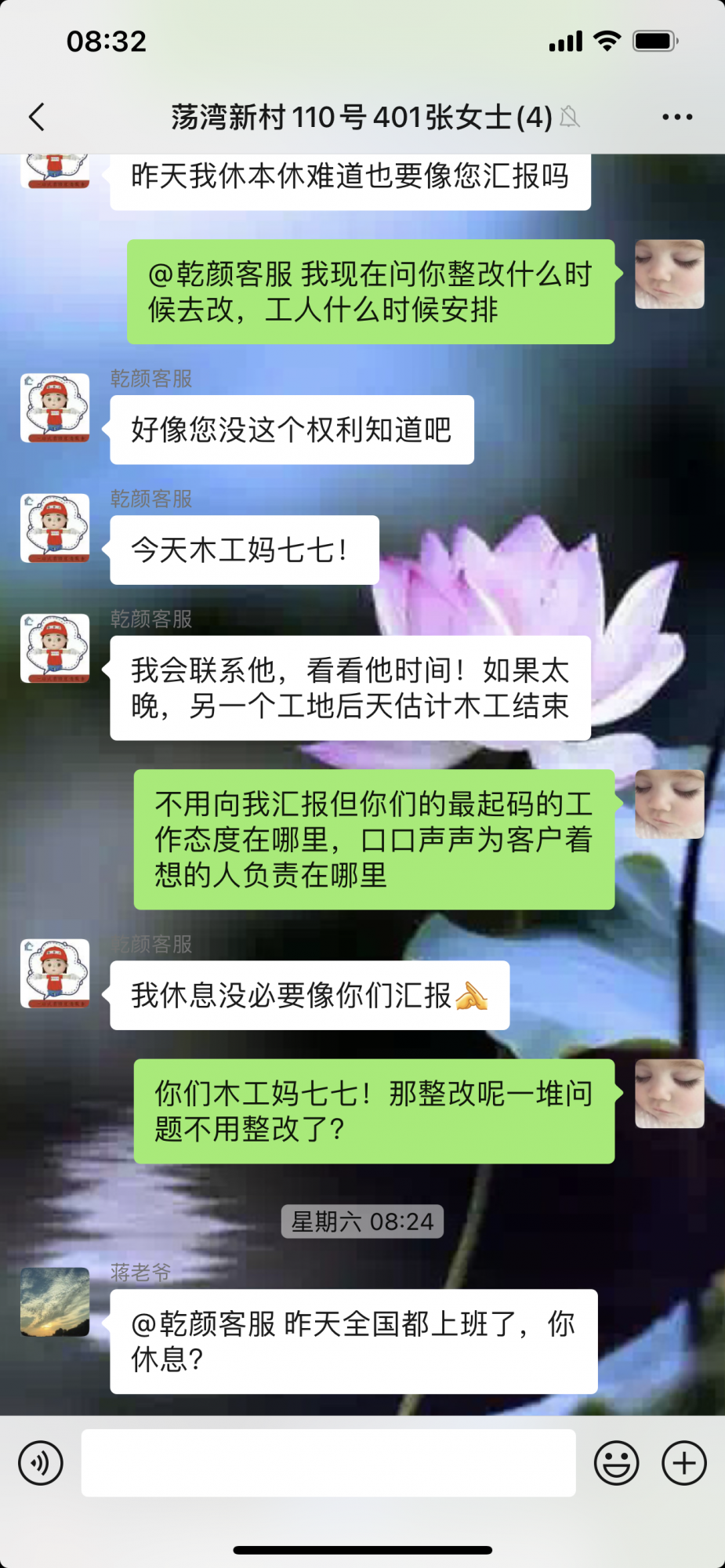Open my avatar beside 你们木工妈七七 message
The width and height of the screenshot is (725, 1568).
click(x=669, y=1094)
